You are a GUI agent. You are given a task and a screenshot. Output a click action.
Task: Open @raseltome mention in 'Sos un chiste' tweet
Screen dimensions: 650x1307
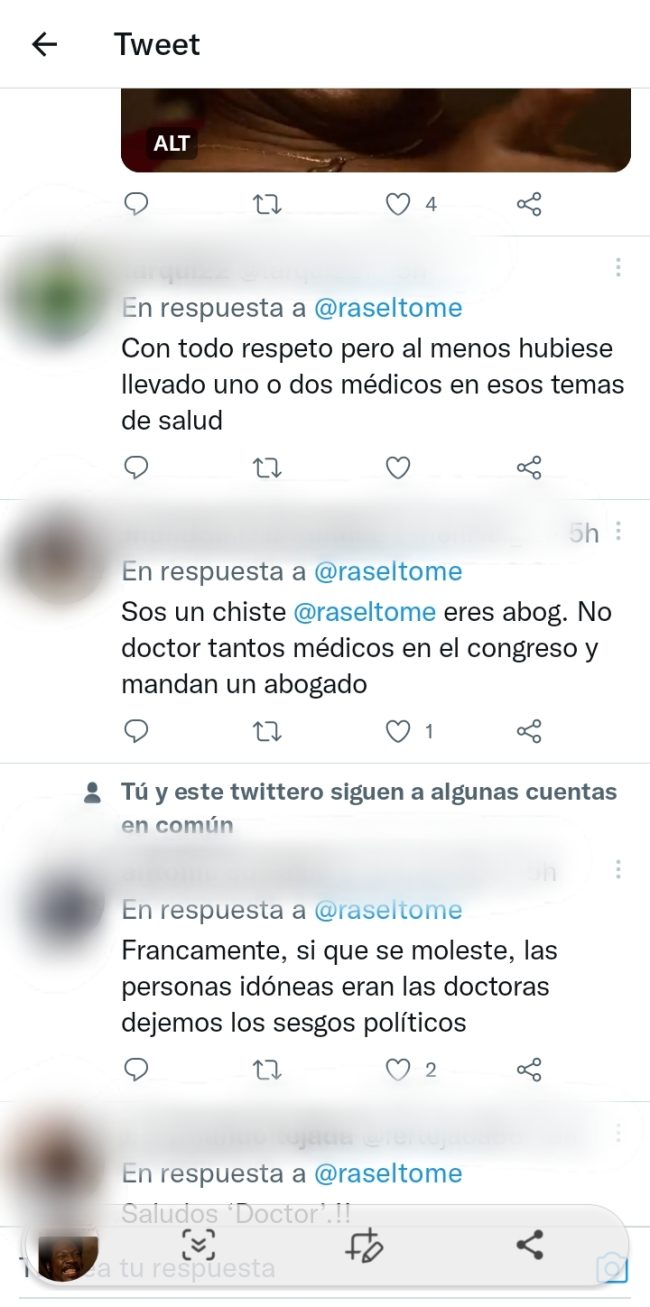(364, 611)
